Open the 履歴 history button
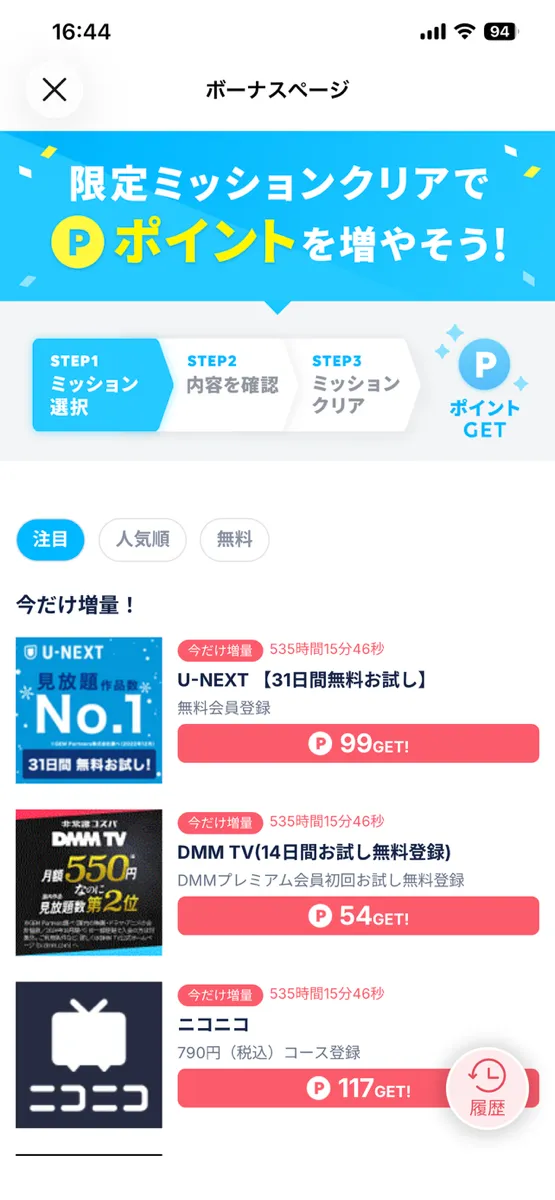 [x=487, y=1089]
